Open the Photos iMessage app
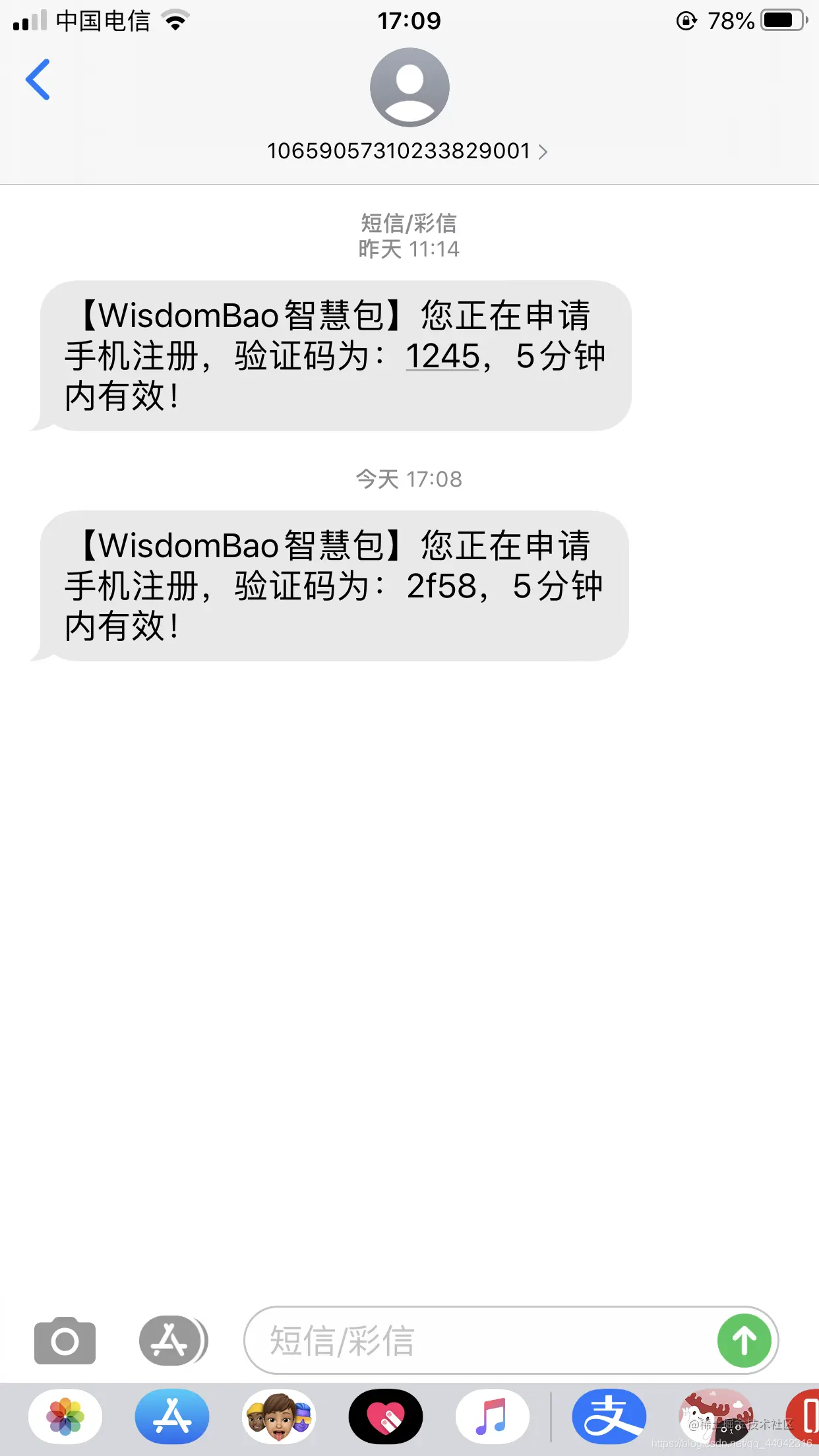 point(65,1416)
